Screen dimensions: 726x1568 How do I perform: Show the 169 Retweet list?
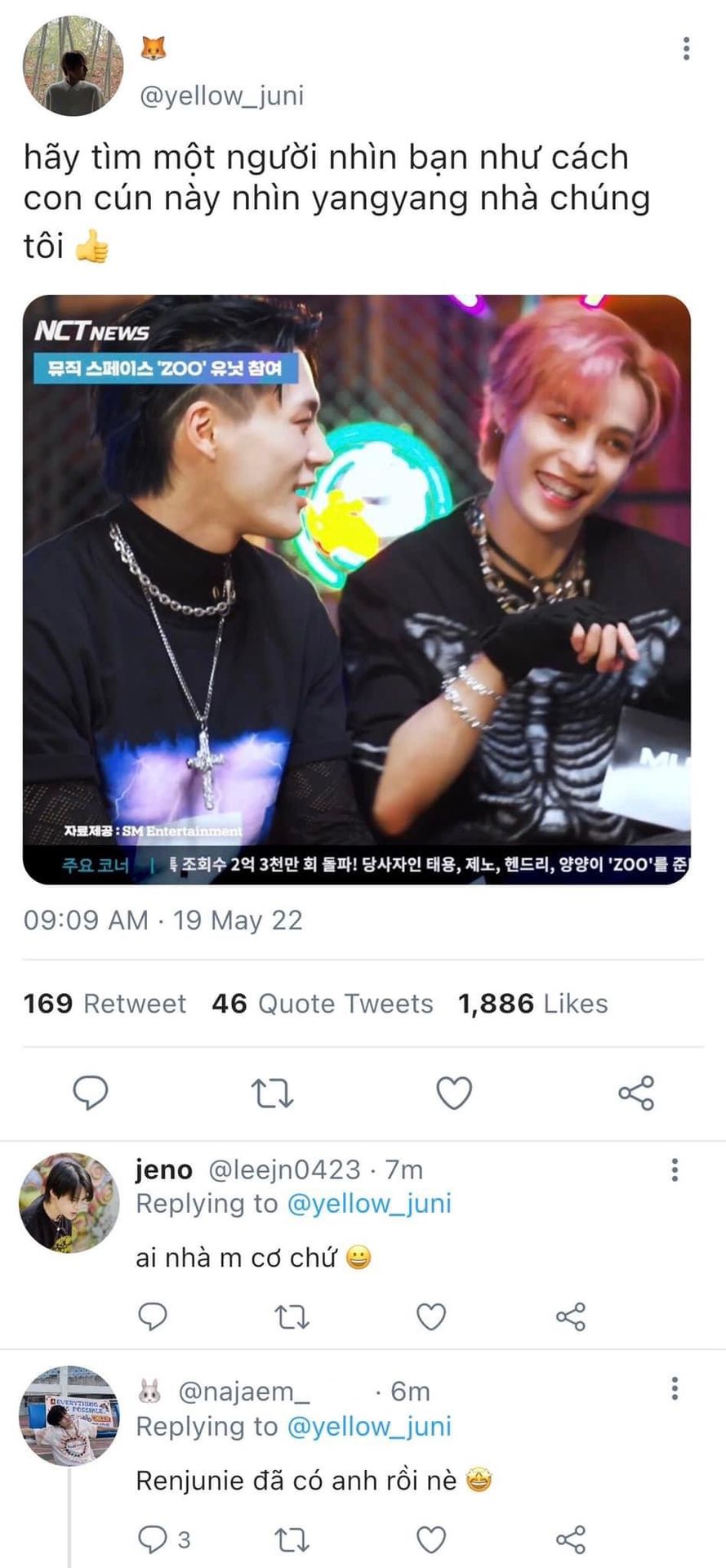click(105, 1004)
